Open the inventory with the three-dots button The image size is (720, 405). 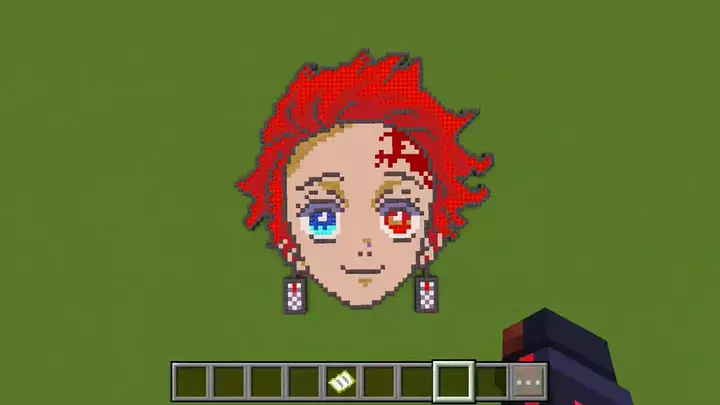click(528, 381)
